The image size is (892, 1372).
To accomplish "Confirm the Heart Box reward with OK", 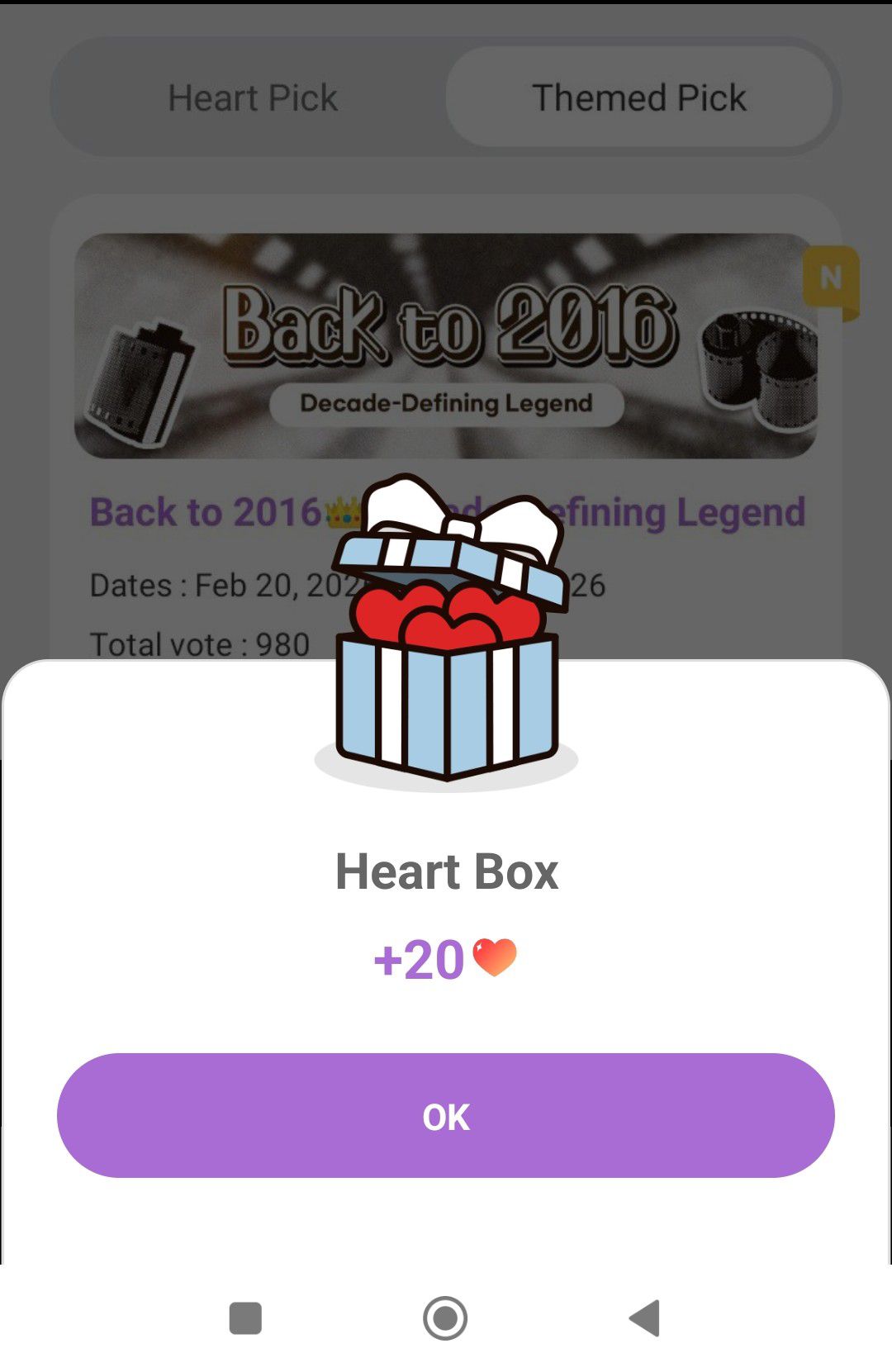I will point(445,1115).
